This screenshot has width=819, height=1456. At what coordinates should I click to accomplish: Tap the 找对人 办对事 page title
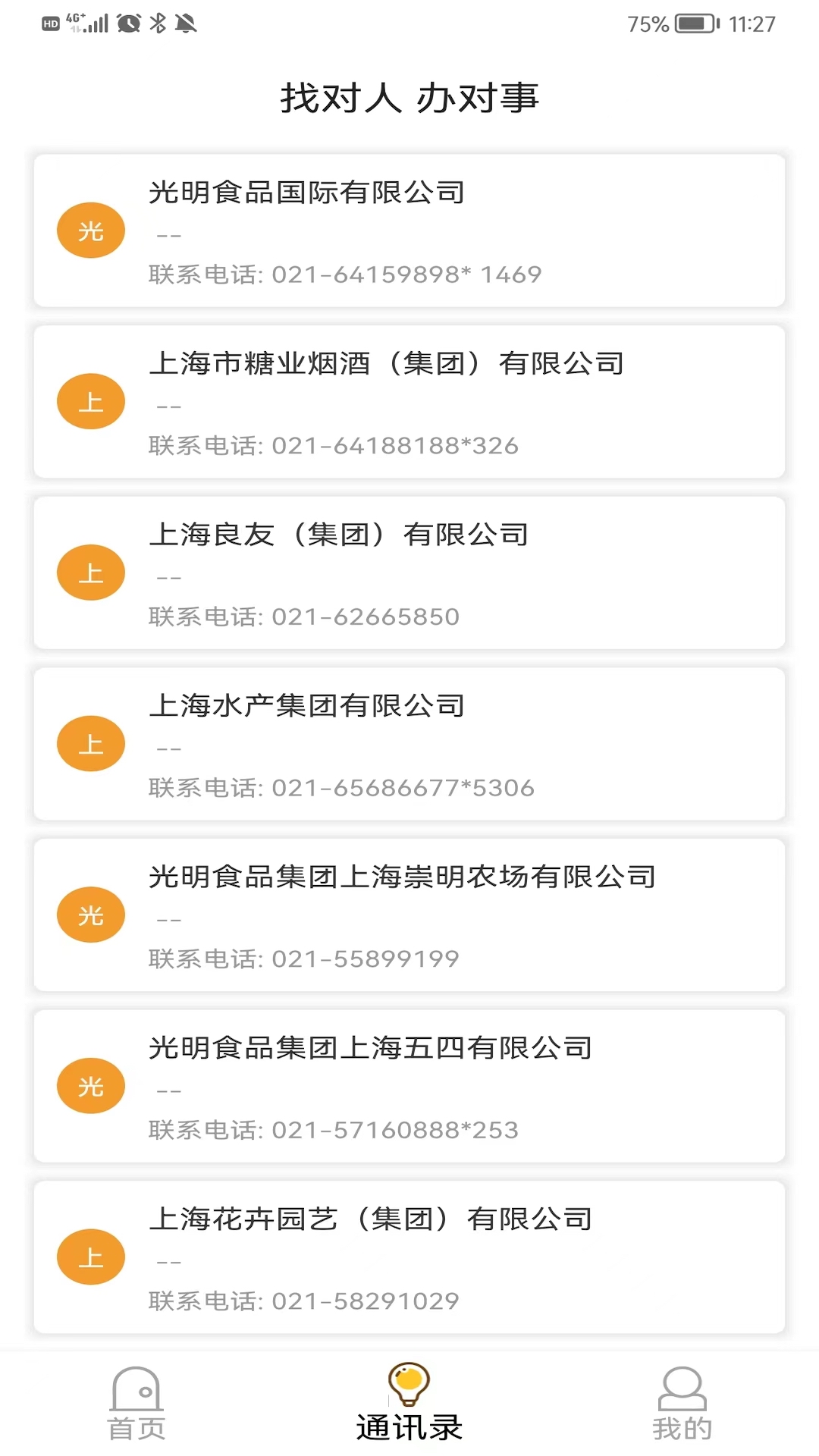coord(409,96)
